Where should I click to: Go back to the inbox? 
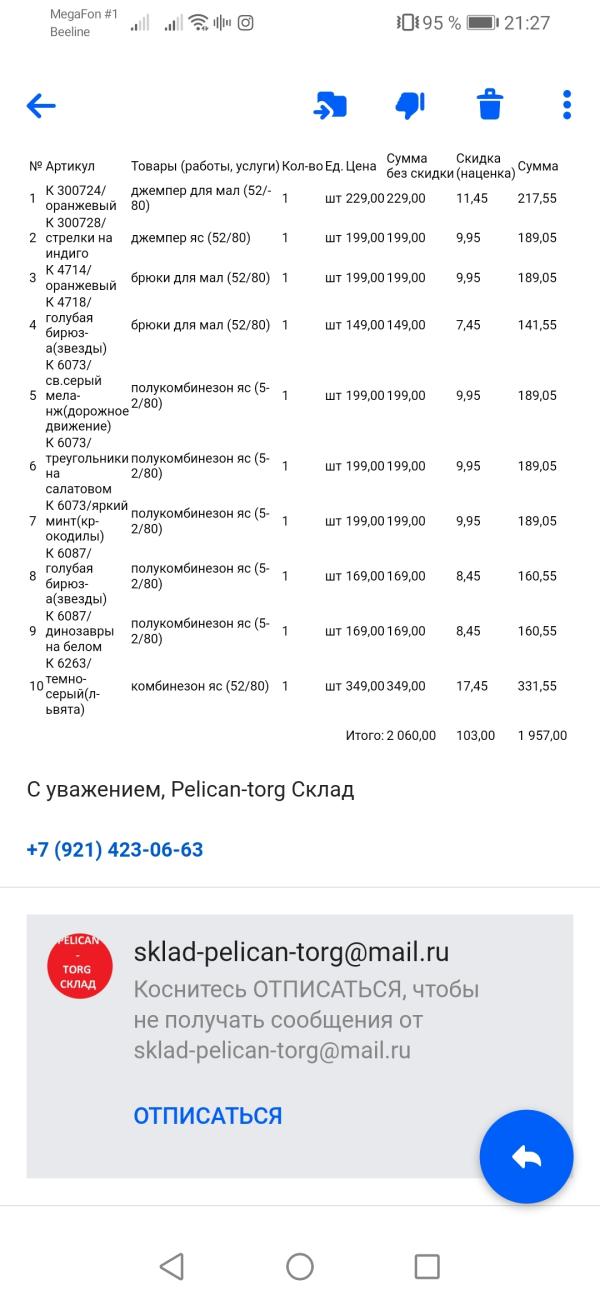pos(41,105)
